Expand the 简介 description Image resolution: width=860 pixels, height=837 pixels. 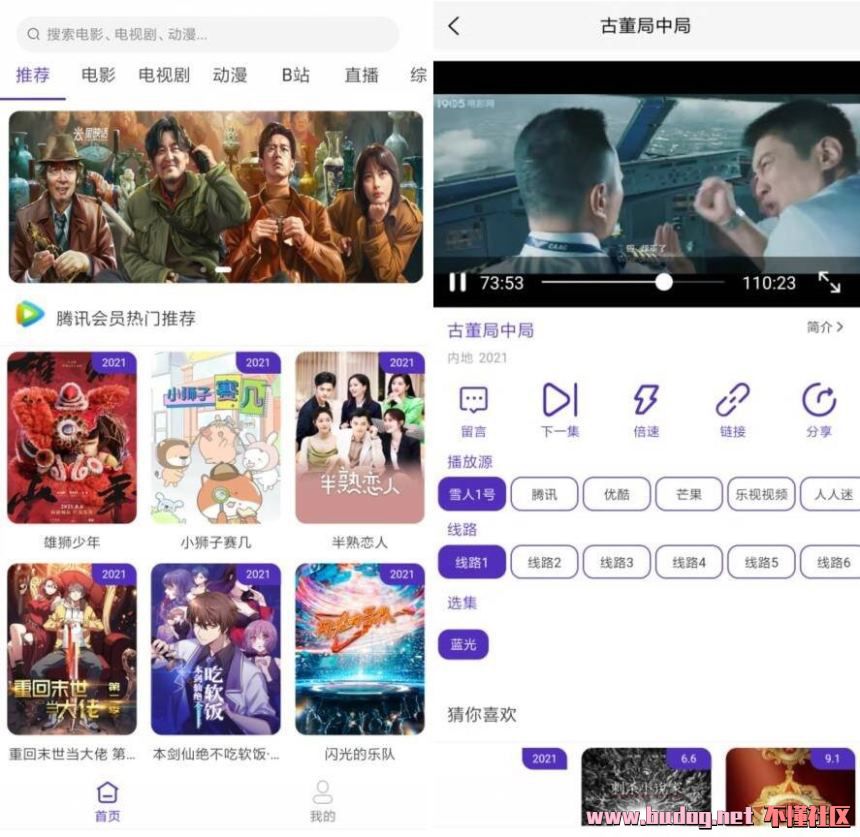pos(825,327)
